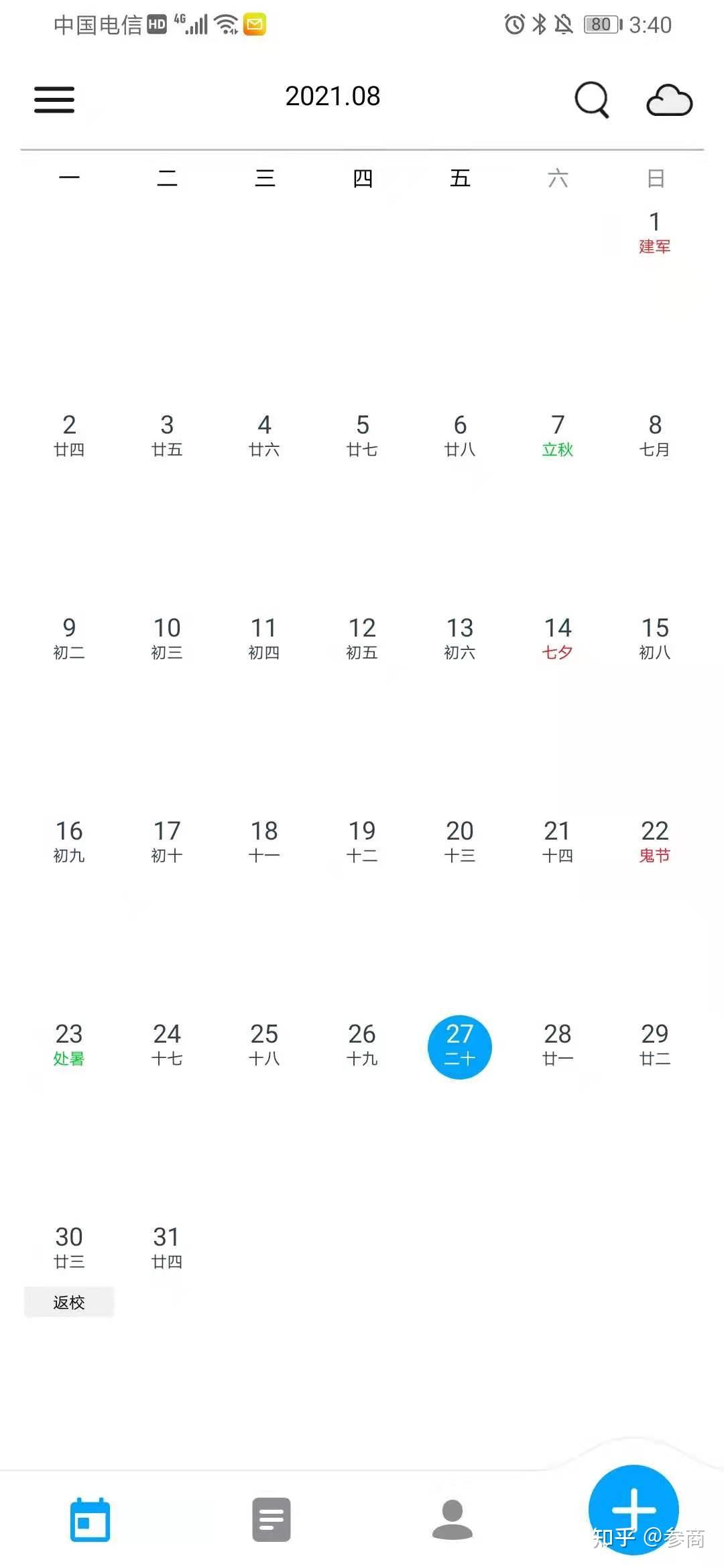The image size is (724, 1568).
Task: Open the hamburger drawer menu
Action: point(54,100)
